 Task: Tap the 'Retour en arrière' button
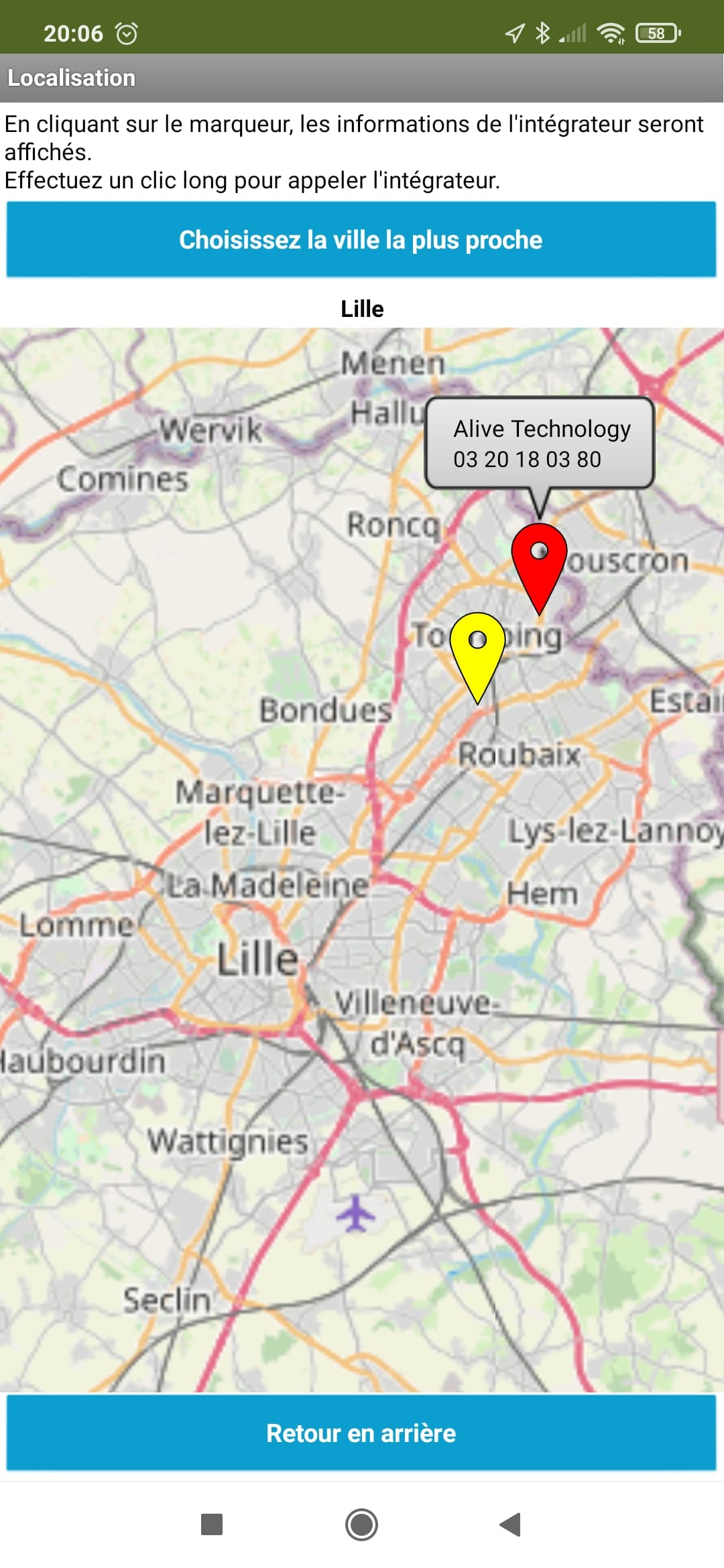361,1433
